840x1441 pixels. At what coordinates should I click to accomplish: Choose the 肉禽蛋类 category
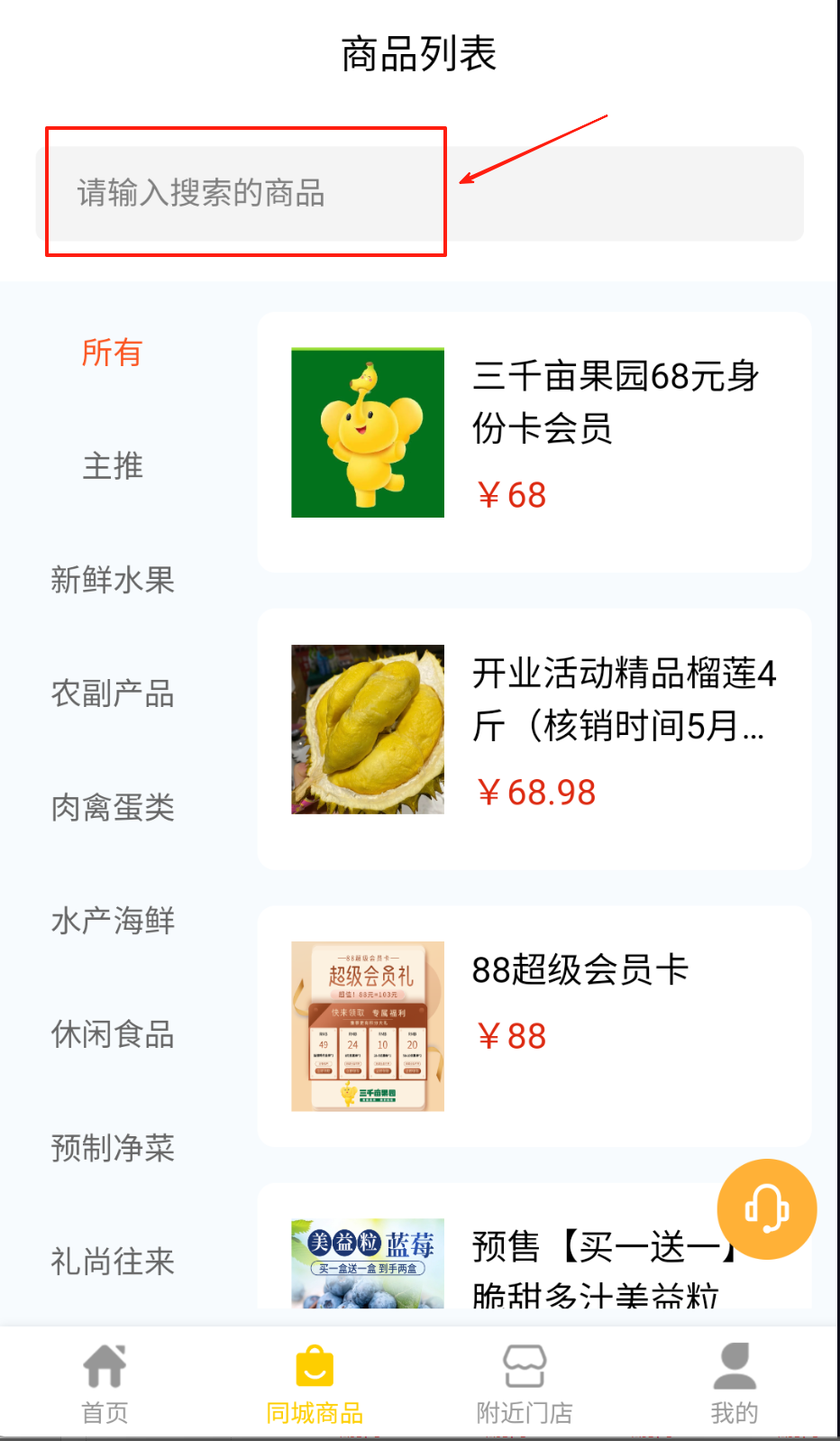click(113, 807)
